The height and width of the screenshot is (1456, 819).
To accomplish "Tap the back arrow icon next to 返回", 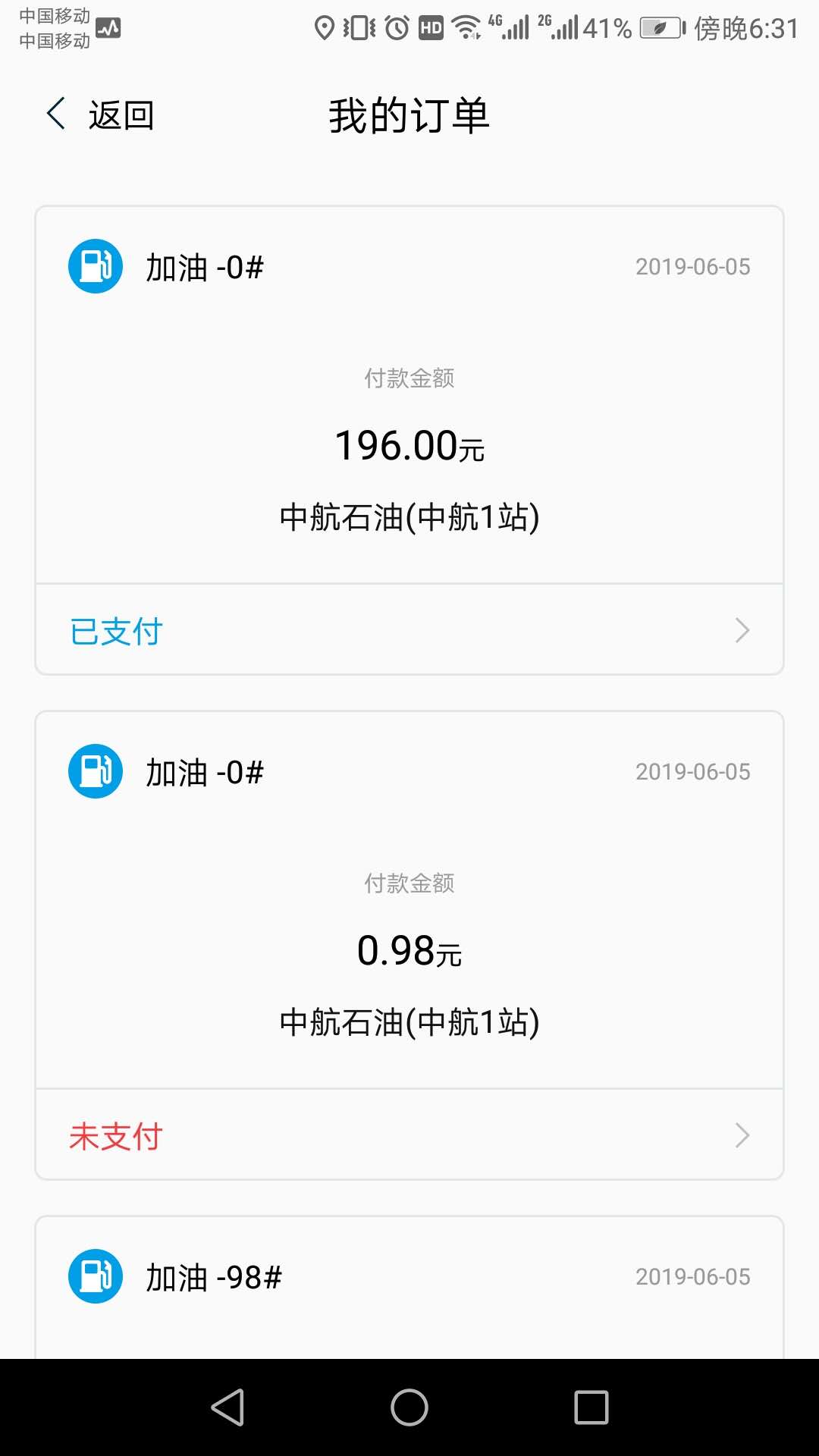I will (x=53, y=114).
